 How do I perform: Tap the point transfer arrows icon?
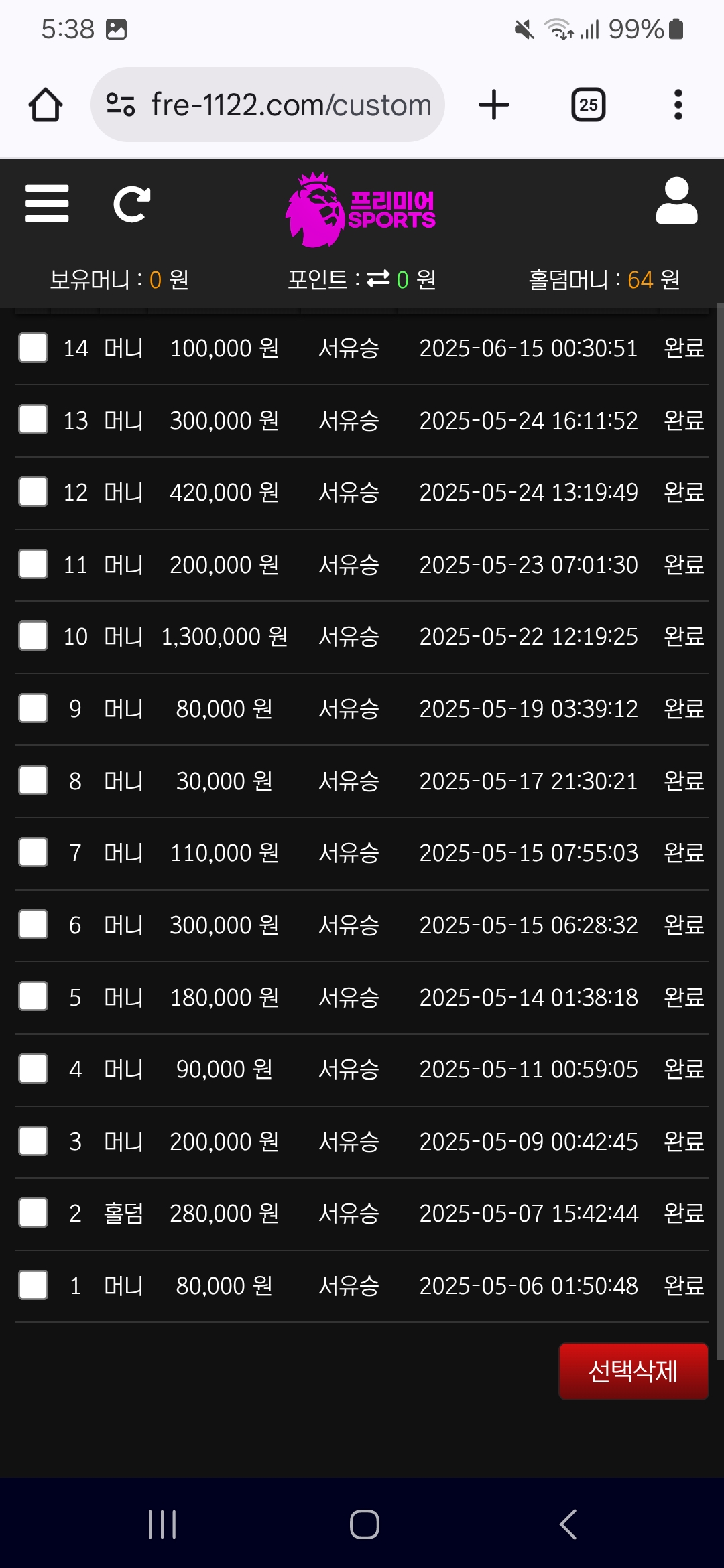(378, 279)
